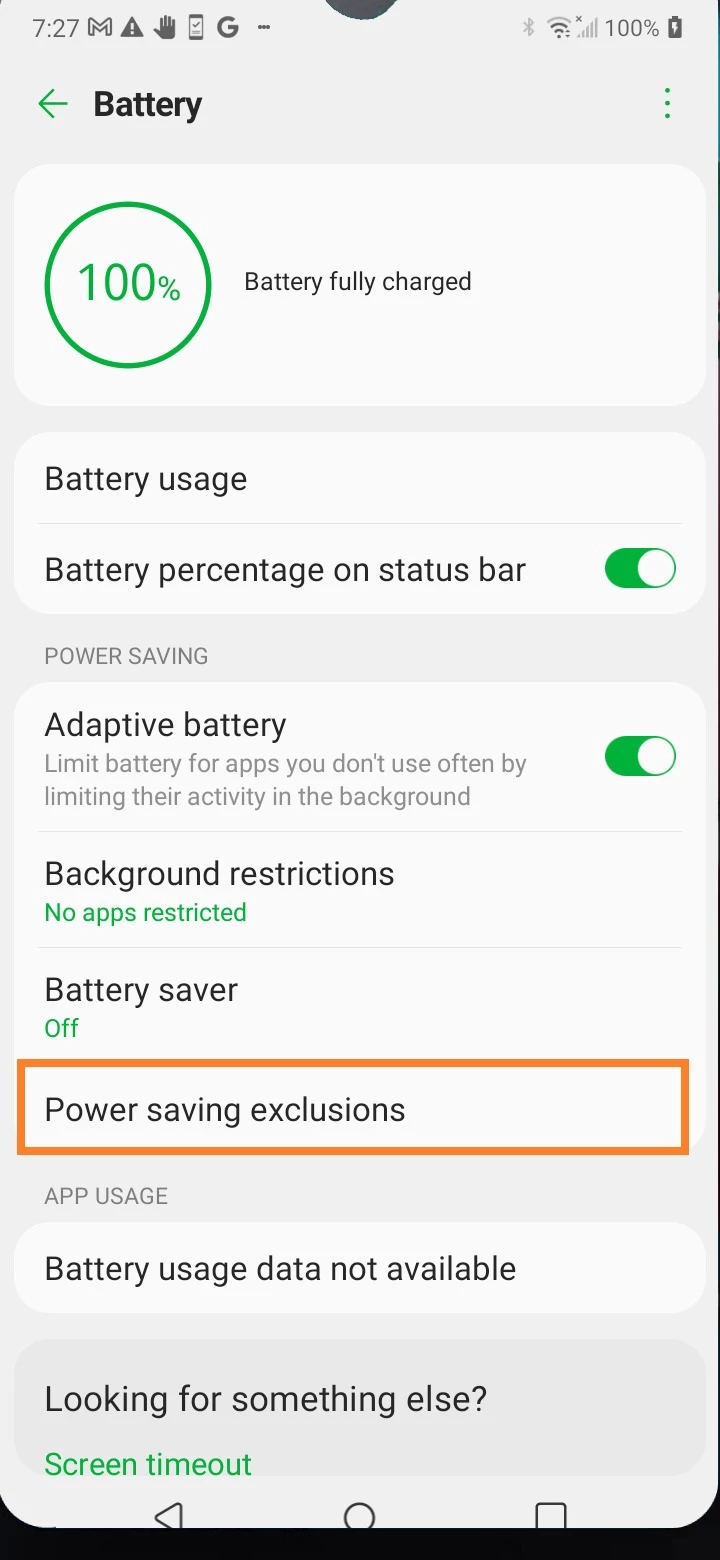The height and width of the screenshot is (1560, 720).
Task: Open recent apps from navigation bar
Action: coord(550,1517)
